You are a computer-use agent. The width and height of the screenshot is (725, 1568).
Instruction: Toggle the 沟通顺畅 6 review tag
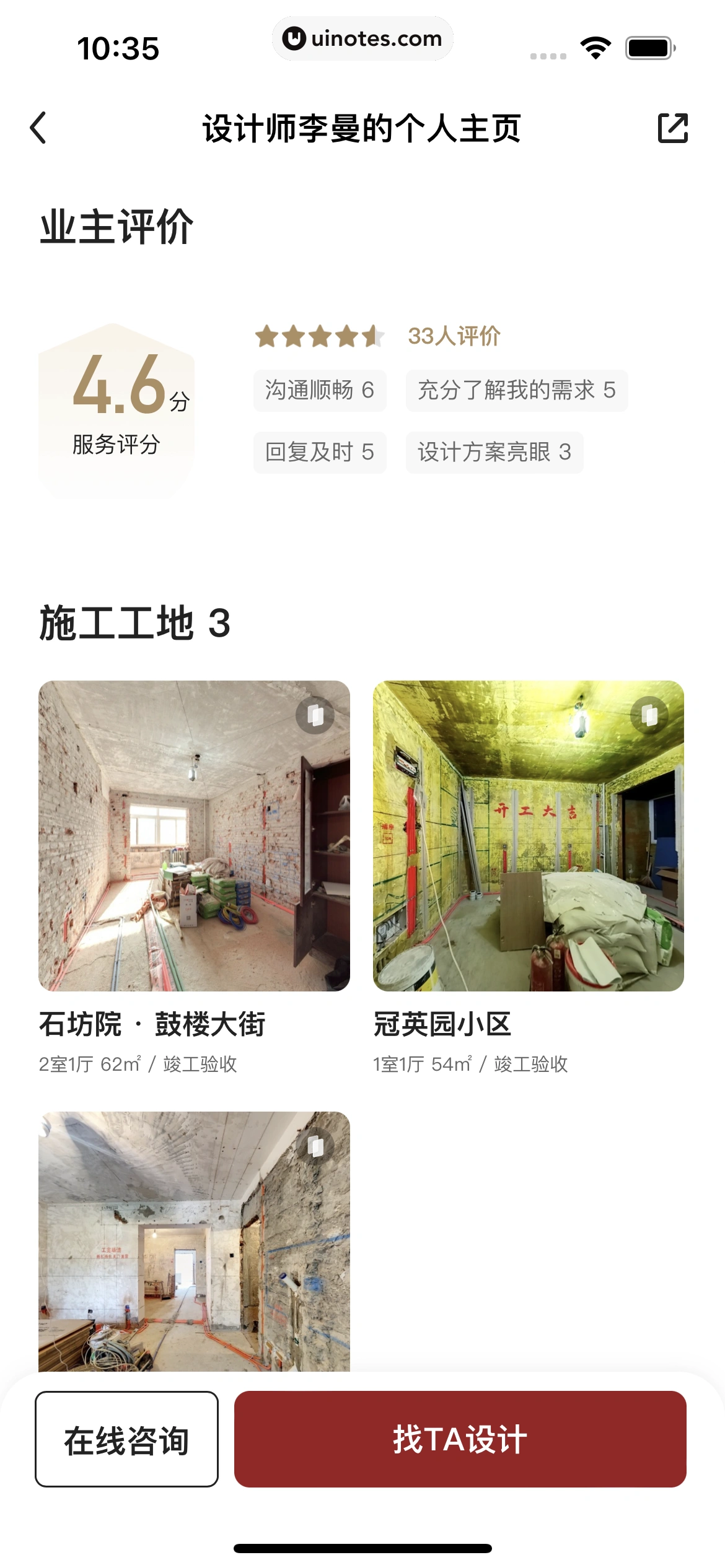(x=320, y=391)
